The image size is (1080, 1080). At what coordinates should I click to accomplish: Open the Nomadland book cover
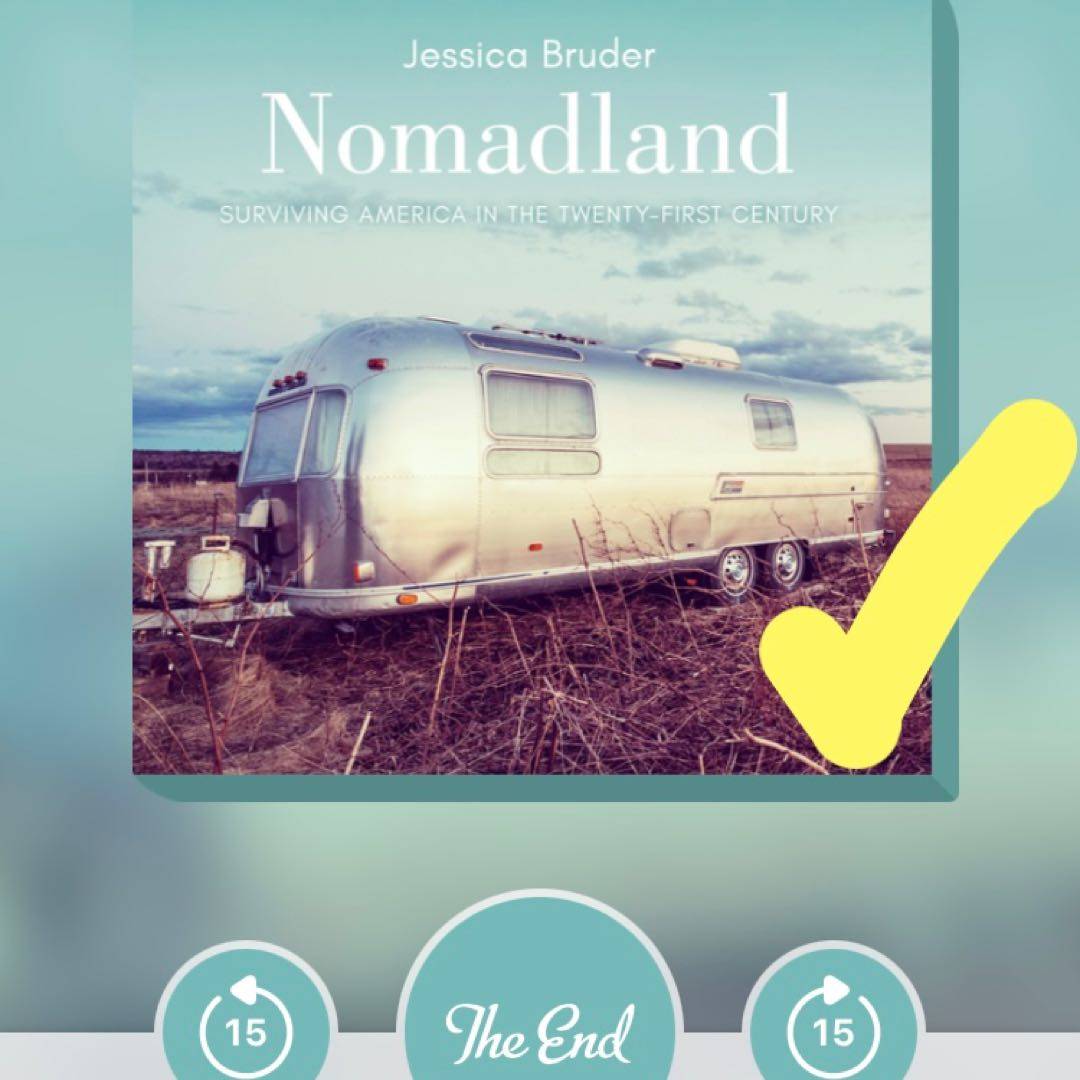tap(530, 400)
